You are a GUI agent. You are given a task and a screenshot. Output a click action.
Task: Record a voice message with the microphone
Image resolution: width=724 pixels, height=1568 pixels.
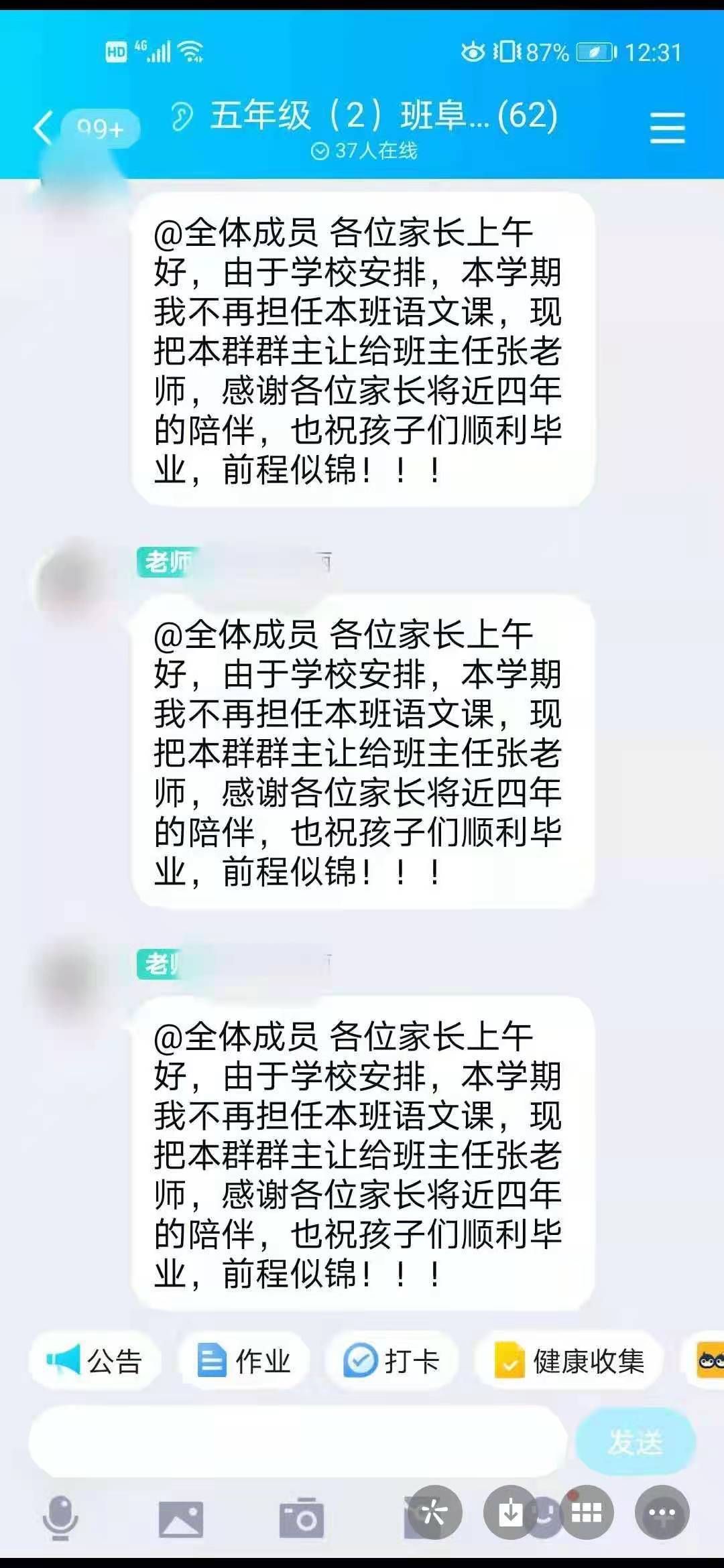pos(60,1518)
